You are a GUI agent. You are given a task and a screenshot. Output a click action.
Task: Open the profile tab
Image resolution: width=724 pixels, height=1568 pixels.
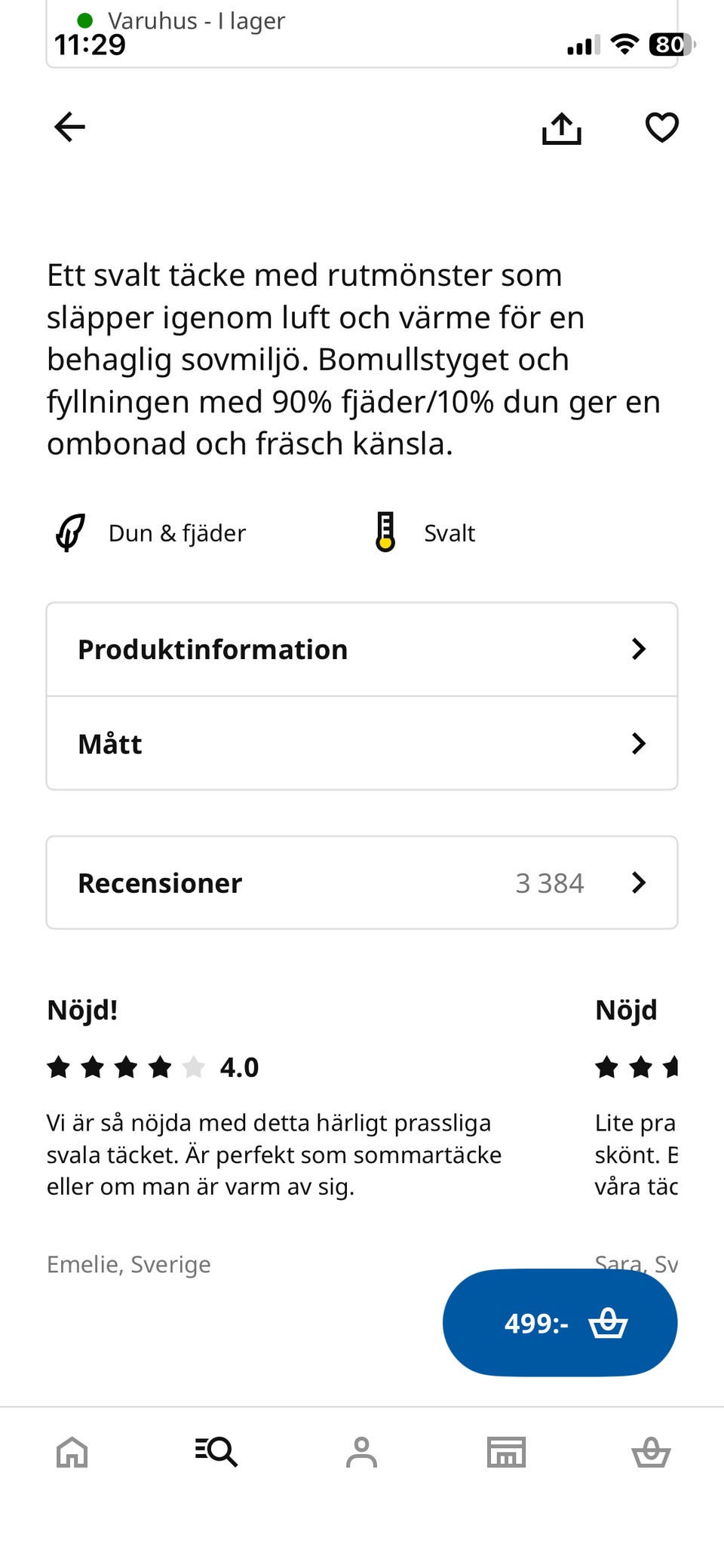361,1452
